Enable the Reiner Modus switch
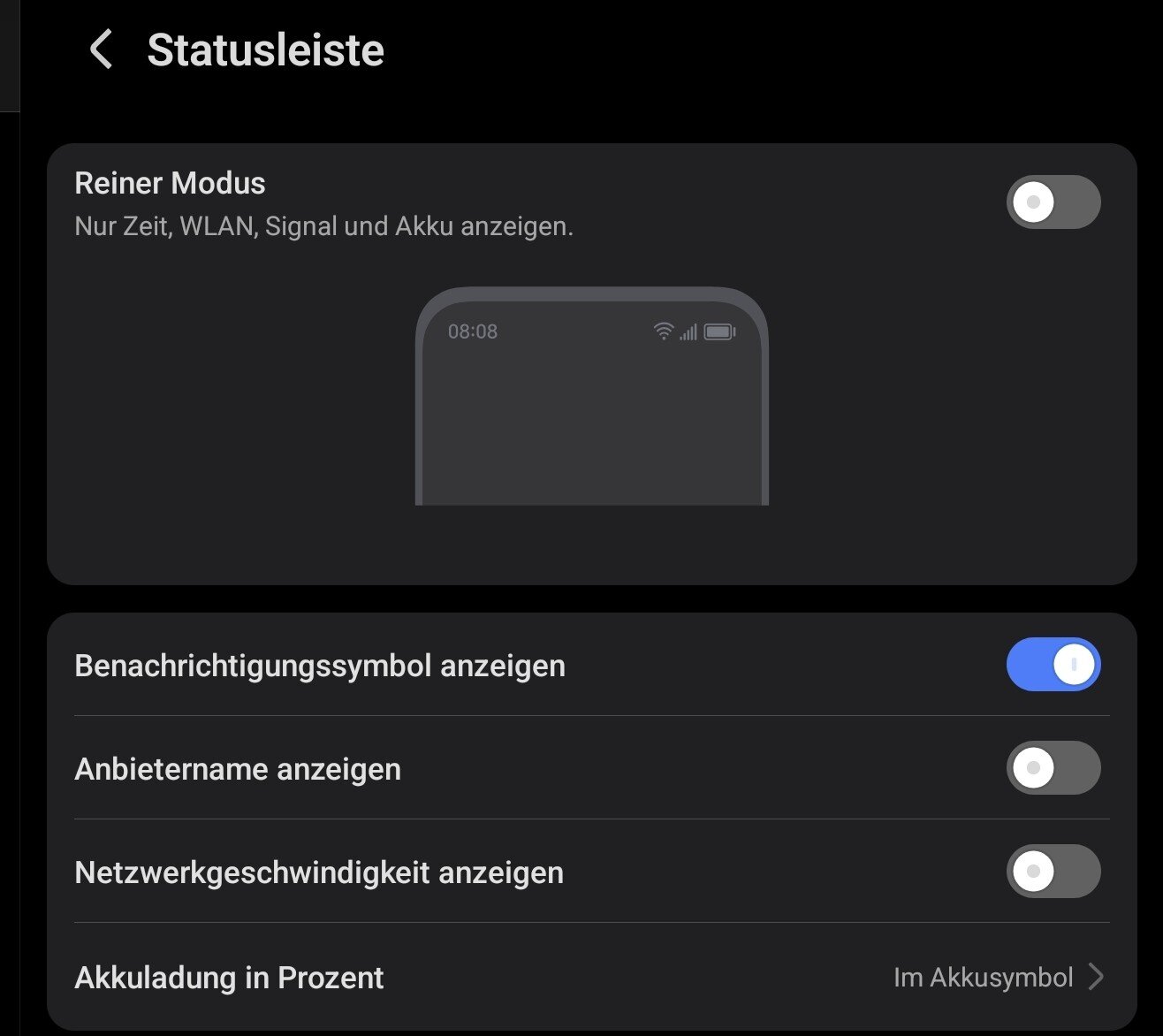This screenshot has width=1163, height=1036. (1053, 202)
